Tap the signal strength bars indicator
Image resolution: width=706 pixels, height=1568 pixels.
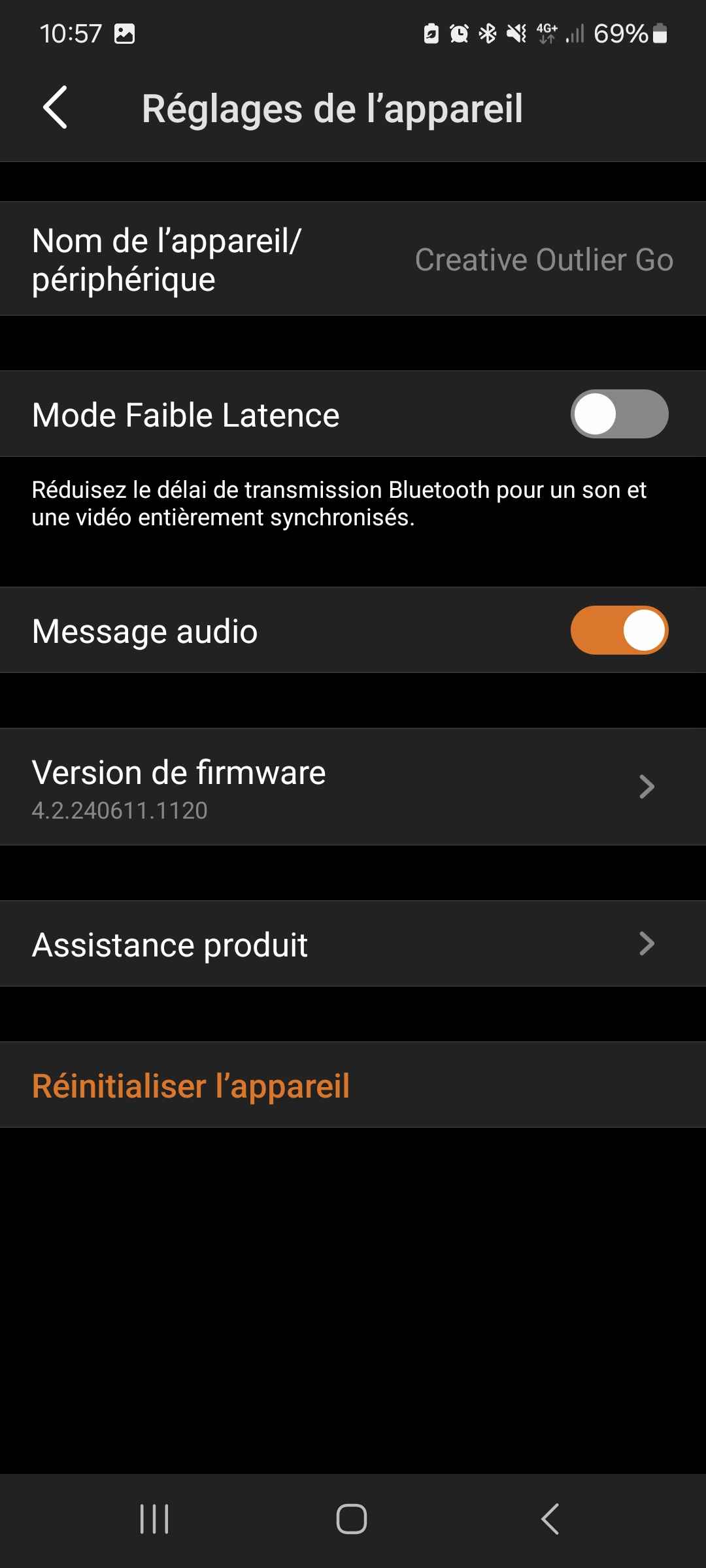tap(574, 34)
